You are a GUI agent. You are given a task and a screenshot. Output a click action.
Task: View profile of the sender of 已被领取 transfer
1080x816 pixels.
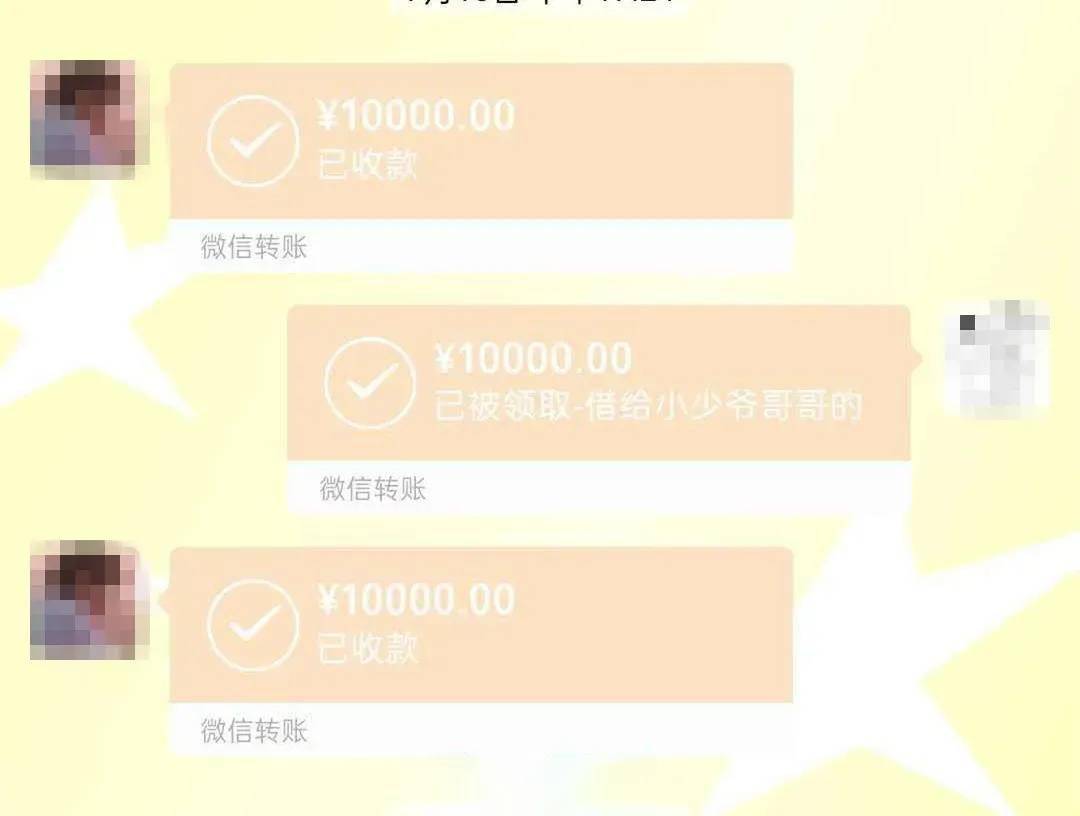[x=996, y=357]
